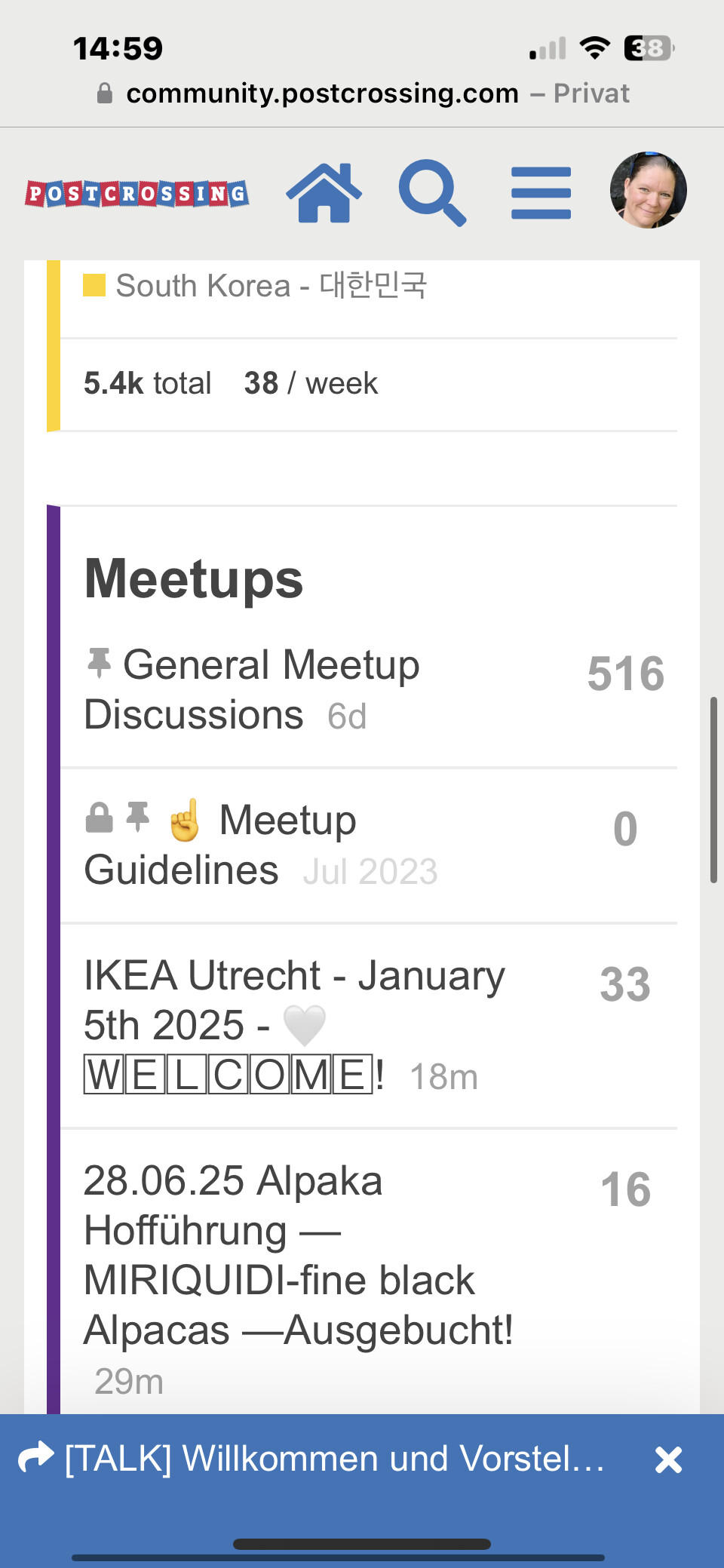Open IKEA Utrecht January 5th topic
The width and height of the screenshot is (724, 1568).
(x=295, y=1025)
